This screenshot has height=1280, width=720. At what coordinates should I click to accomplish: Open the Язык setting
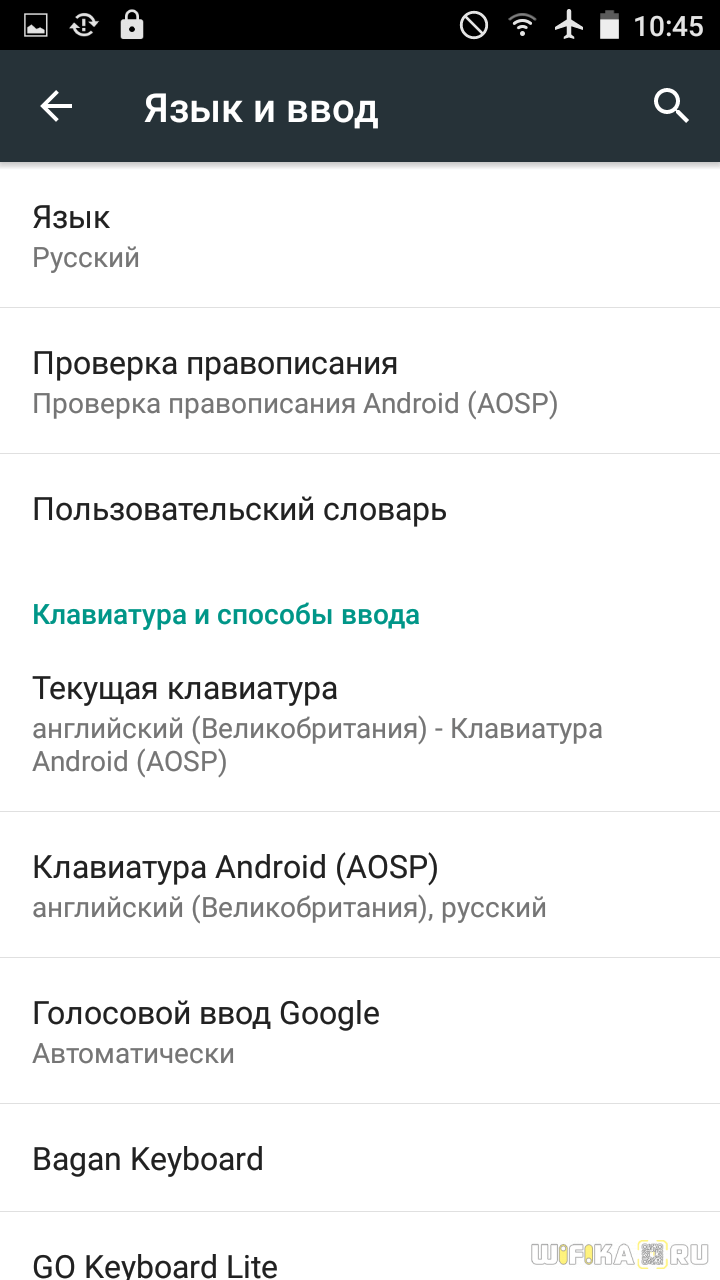pyautogui.click(x=360, y=236)
